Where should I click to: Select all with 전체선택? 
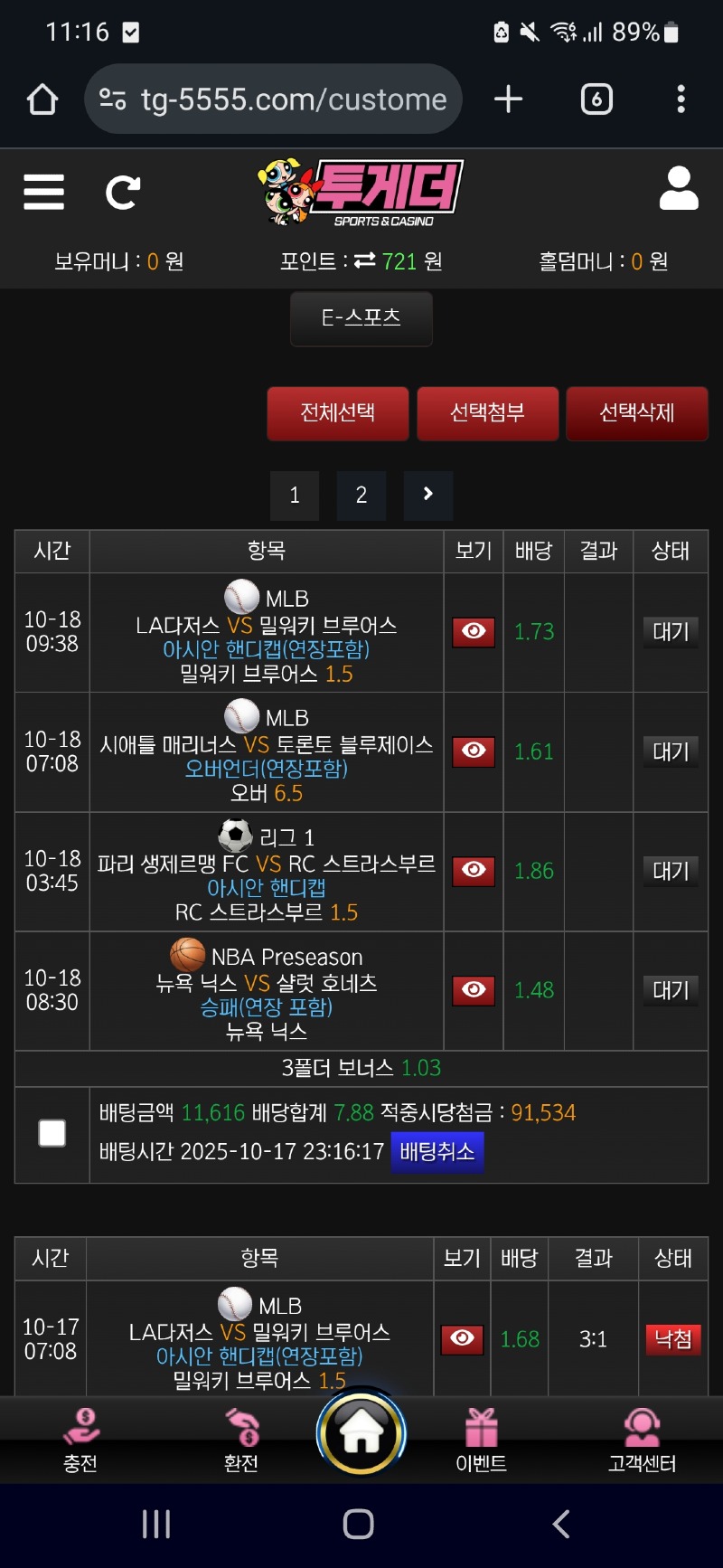pos(338,413)
